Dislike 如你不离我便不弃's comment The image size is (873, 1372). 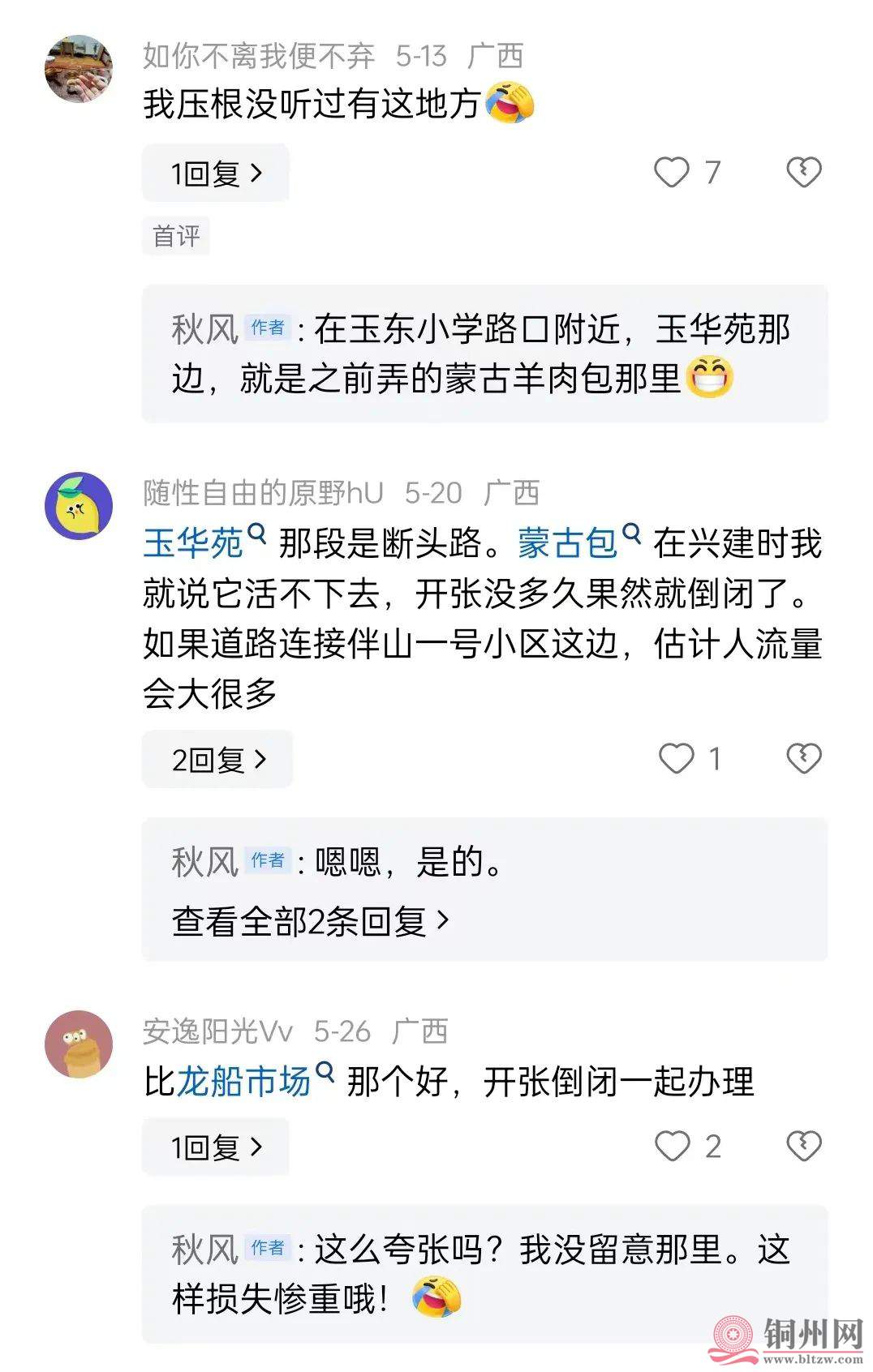[803, 173]
